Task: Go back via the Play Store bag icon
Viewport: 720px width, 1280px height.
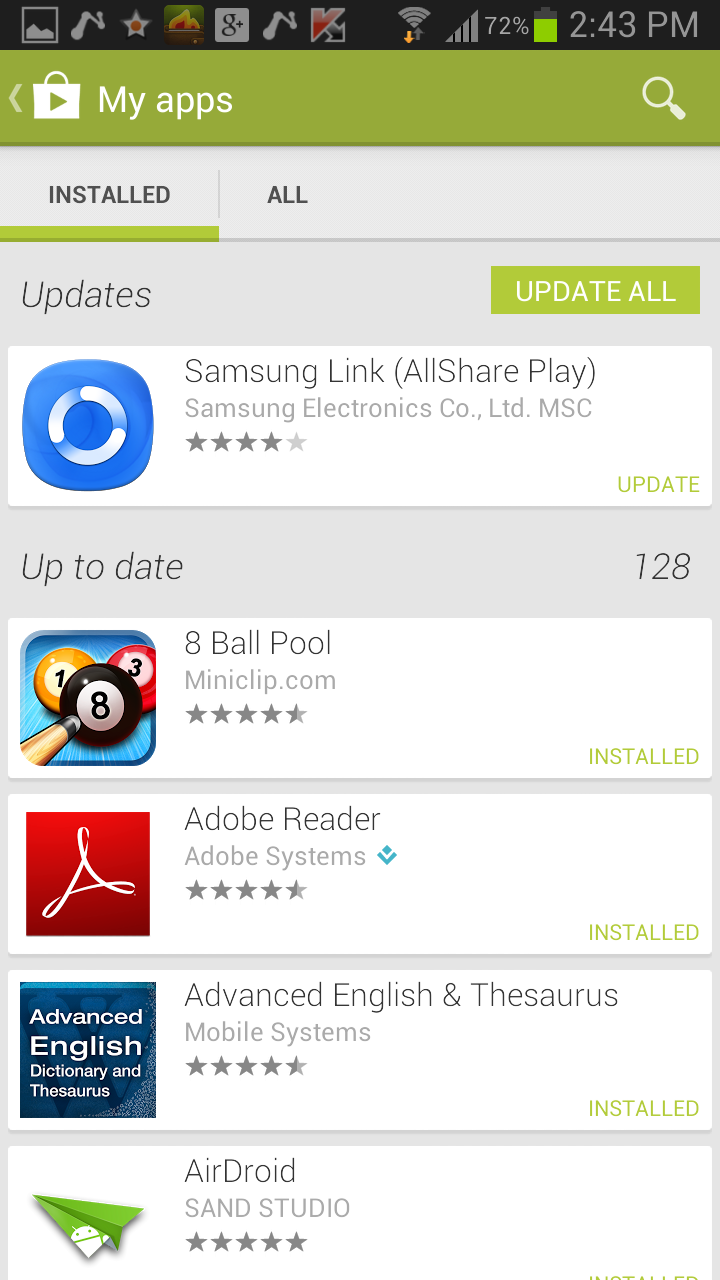Action: (56, 98)
